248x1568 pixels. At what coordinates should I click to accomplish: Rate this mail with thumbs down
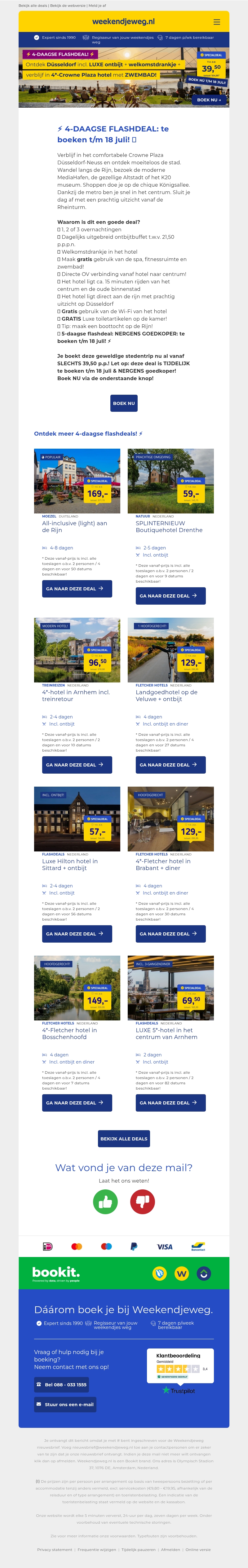[143, 1202]
